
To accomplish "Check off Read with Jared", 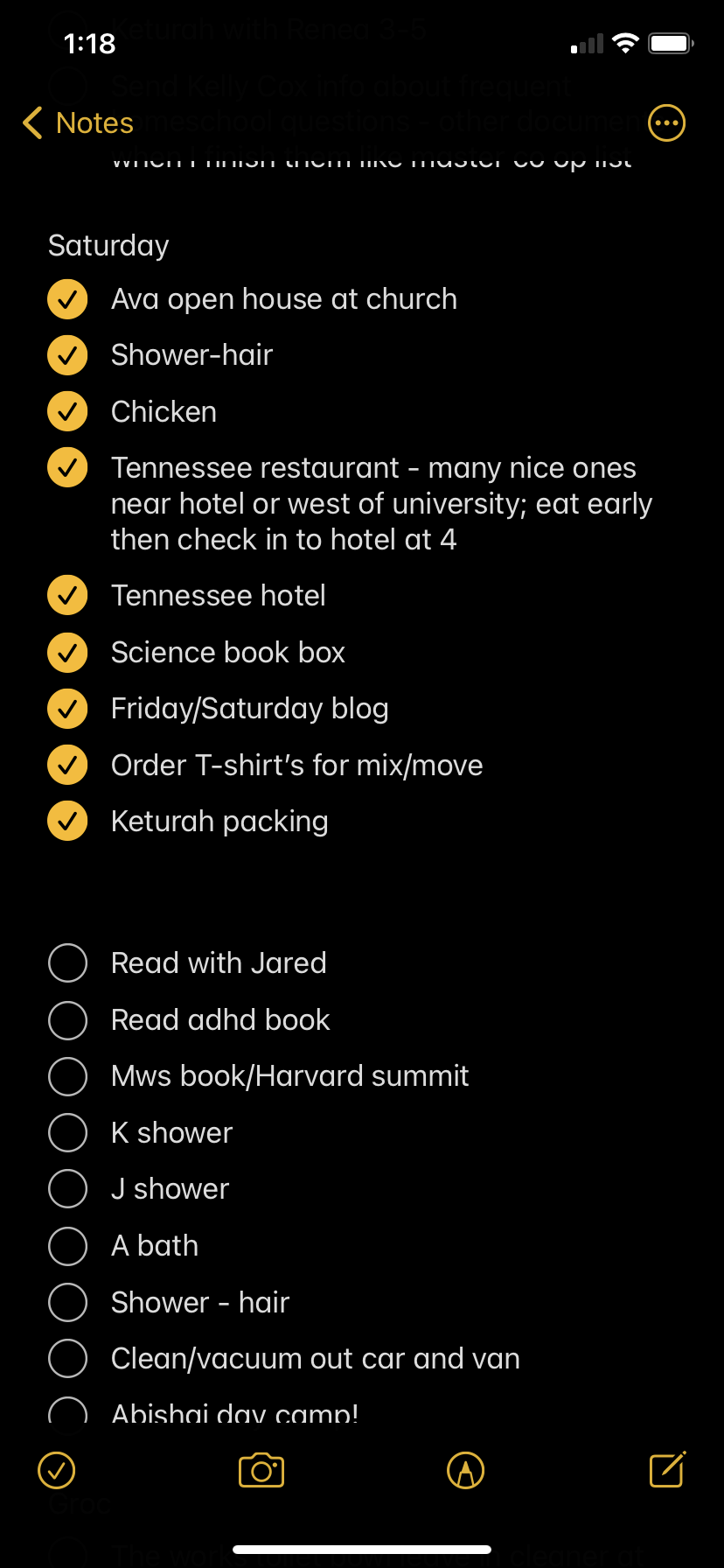I will point(67,963).
